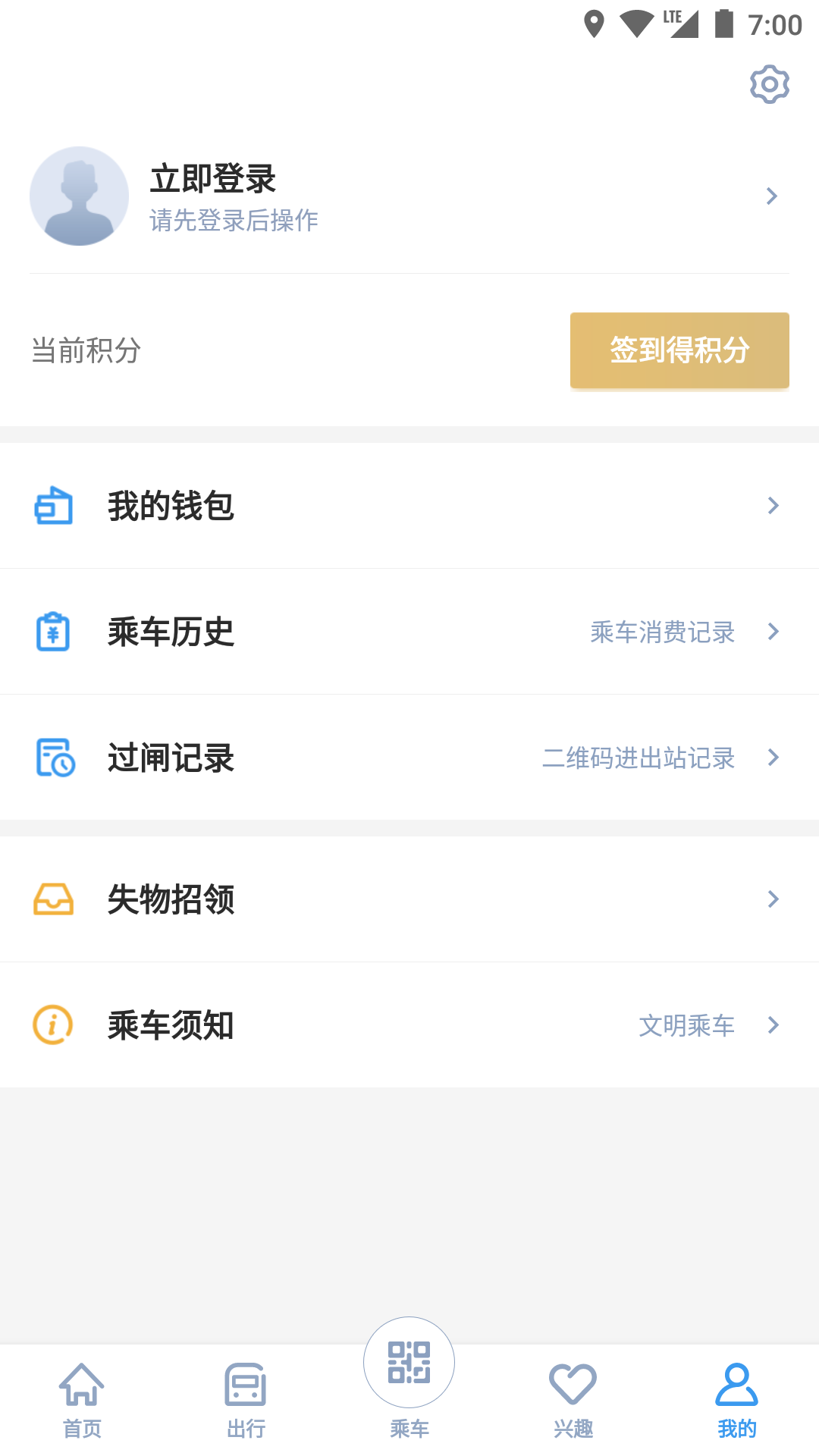
Task: Expand the 我的钱包 row arrow
Action: click(x=773, y=506)
